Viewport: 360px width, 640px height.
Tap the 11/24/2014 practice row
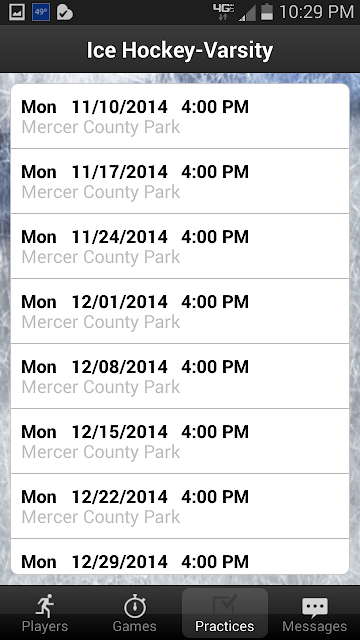pyautogui.click(x=180, y=246)
